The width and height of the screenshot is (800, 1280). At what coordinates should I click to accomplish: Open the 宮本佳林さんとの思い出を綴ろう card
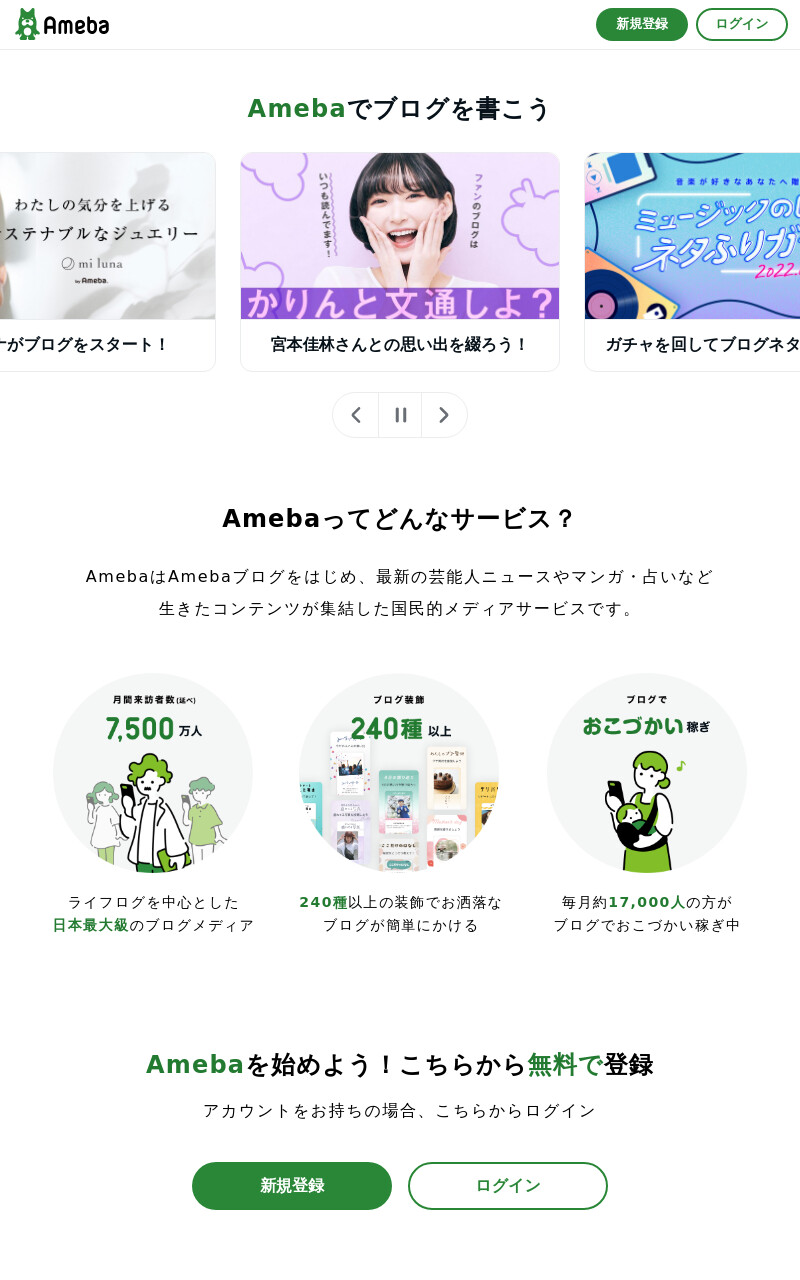(400, 262)
